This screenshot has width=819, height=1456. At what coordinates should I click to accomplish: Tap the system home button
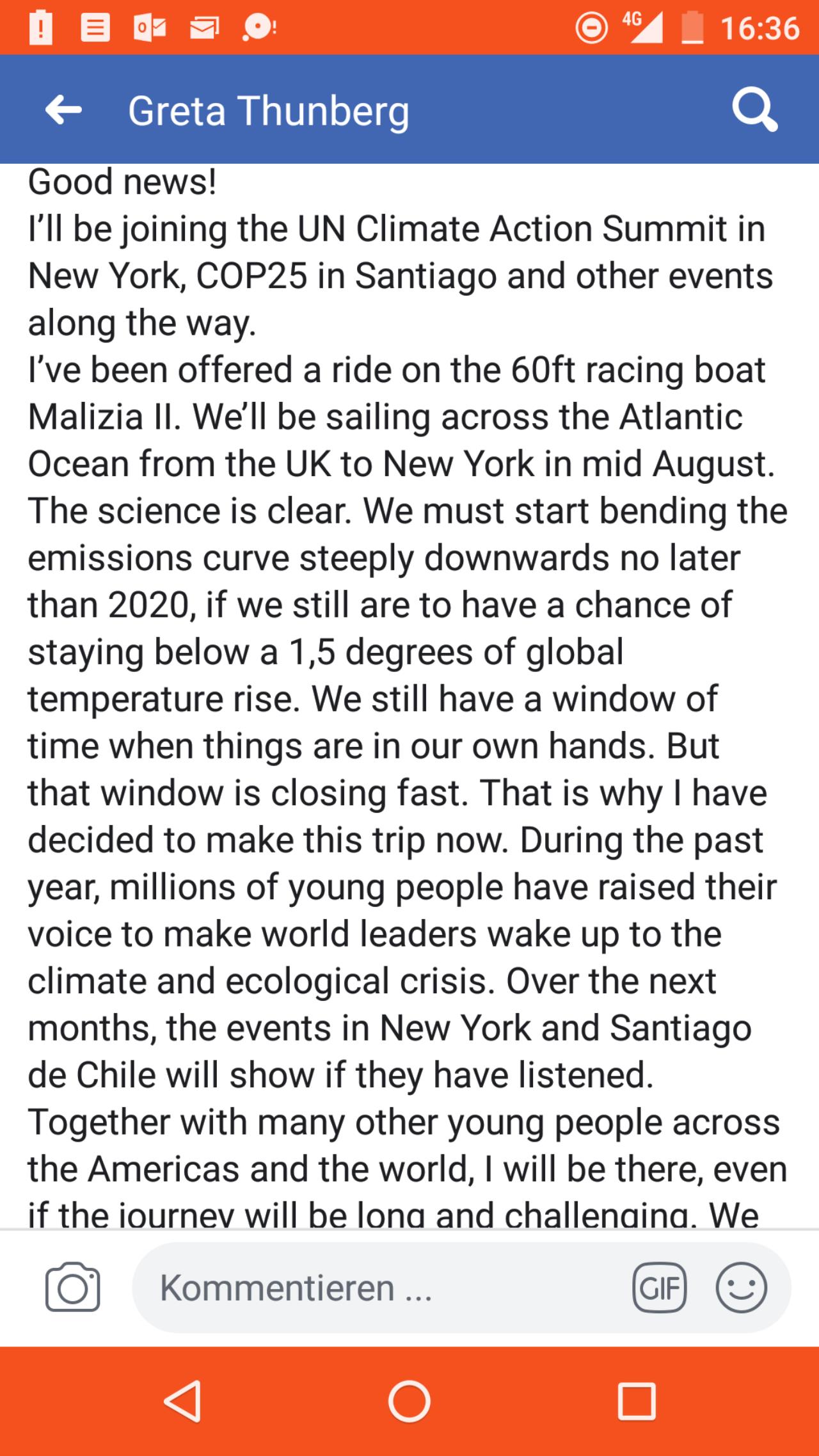click(x=409, y=1402)
